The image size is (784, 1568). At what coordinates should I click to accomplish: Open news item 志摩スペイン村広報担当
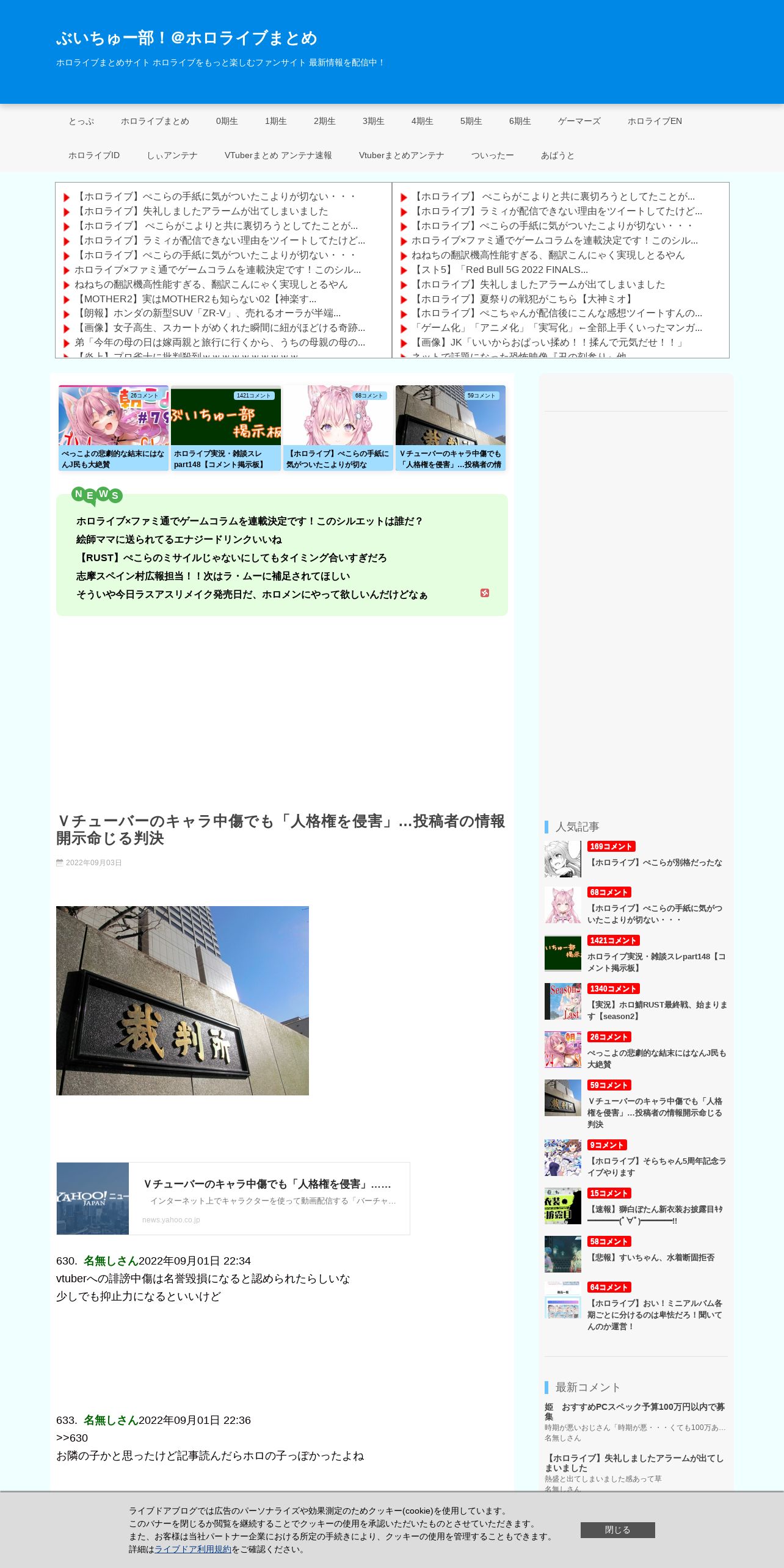point(213,576)
